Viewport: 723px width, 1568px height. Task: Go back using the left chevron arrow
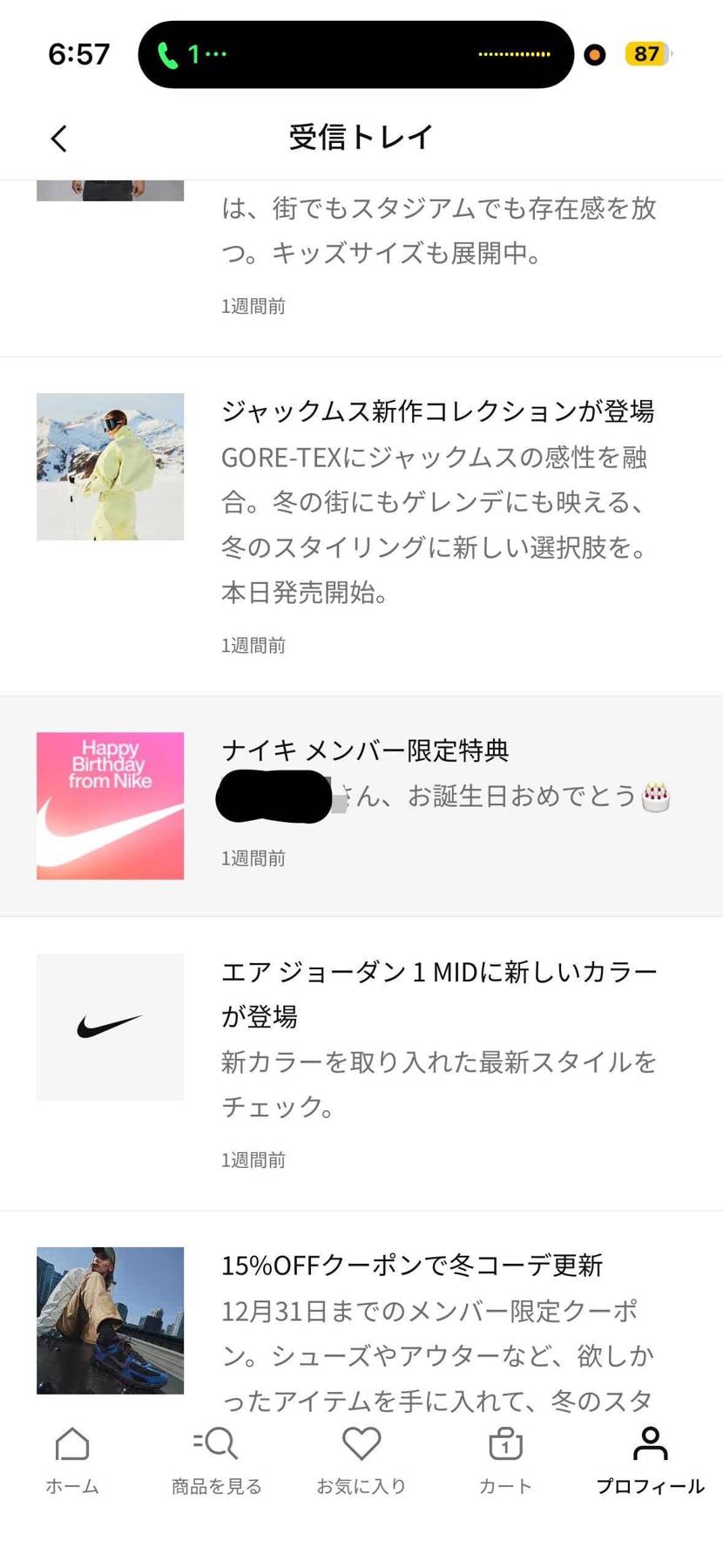(x=57, y=137)
